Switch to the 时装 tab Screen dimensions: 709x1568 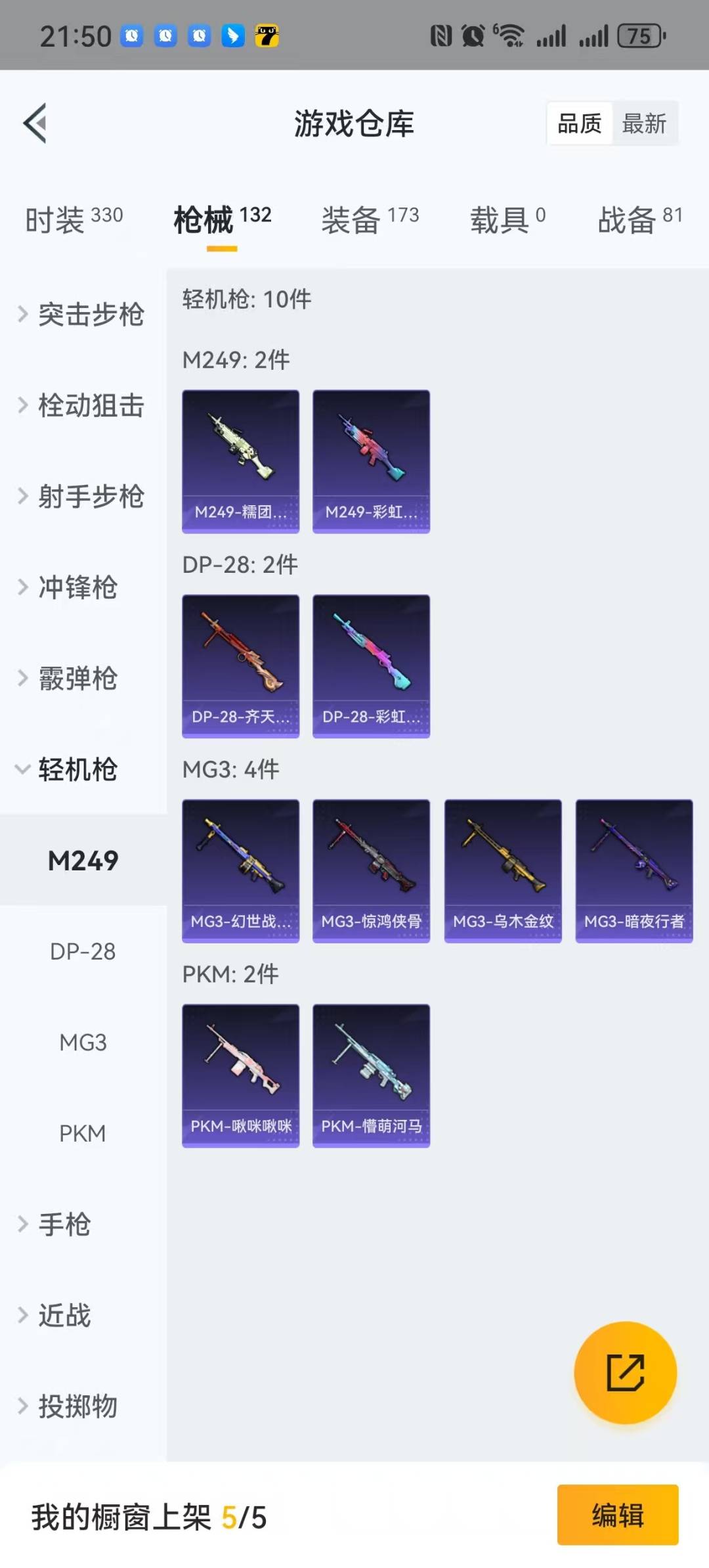click(74, 220)
